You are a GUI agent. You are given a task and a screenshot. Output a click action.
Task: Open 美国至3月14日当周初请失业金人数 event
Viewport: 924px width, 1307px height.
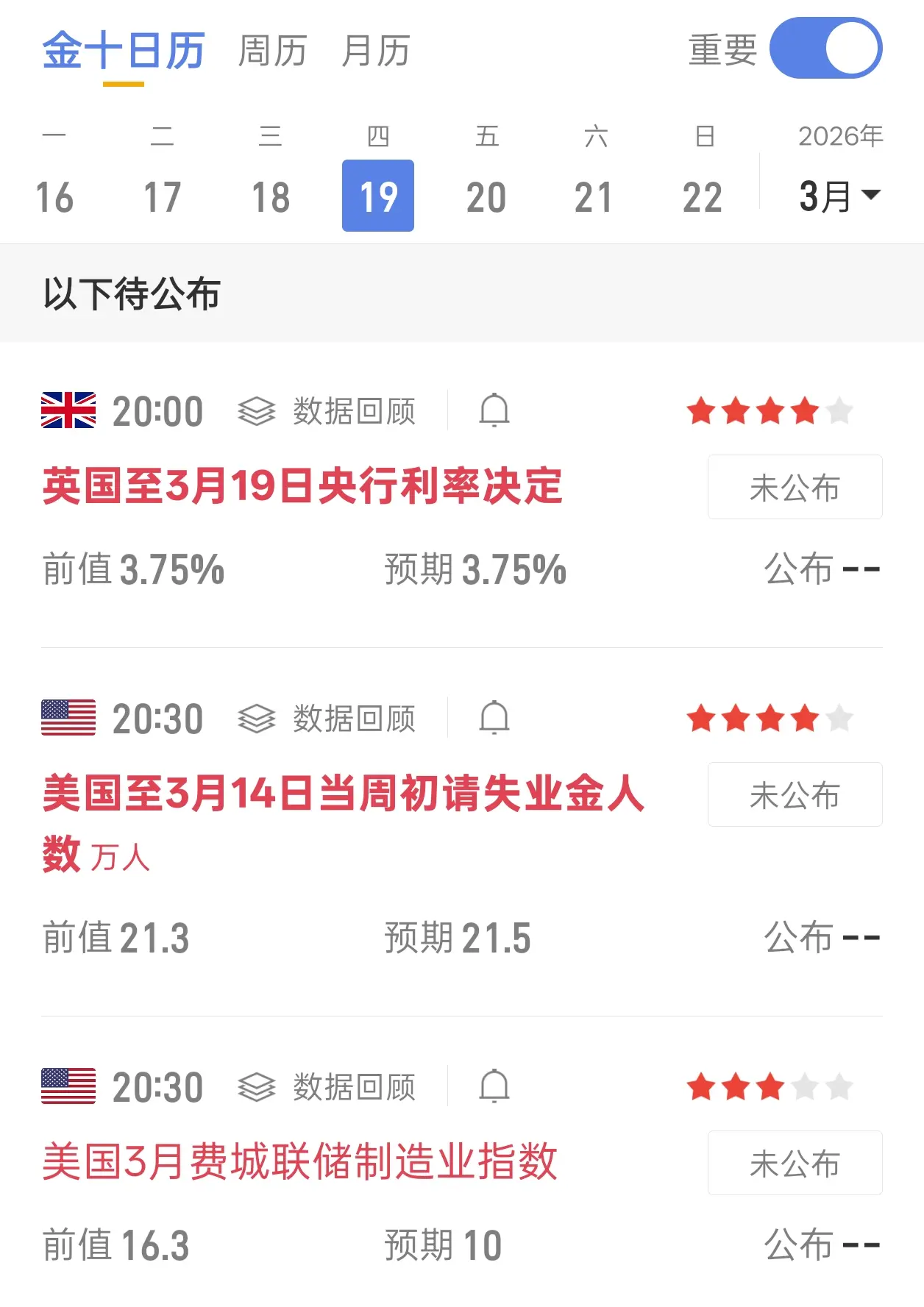pyautogui.click(x=343, y=794)
